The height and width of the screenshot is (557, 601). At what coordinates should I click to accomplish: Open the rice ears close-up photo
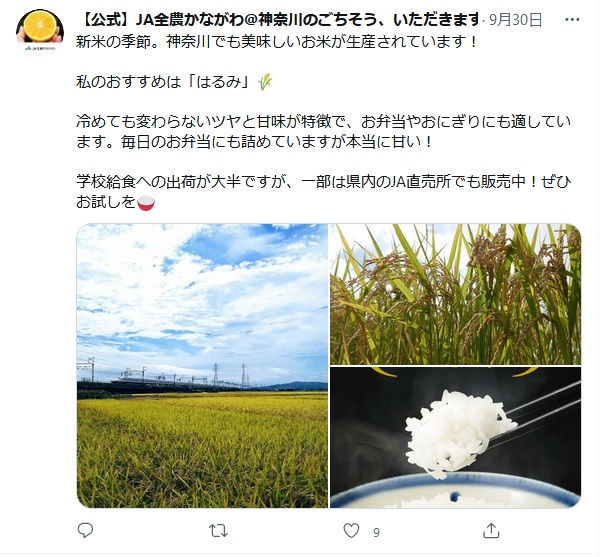click(x=455, y=293)
